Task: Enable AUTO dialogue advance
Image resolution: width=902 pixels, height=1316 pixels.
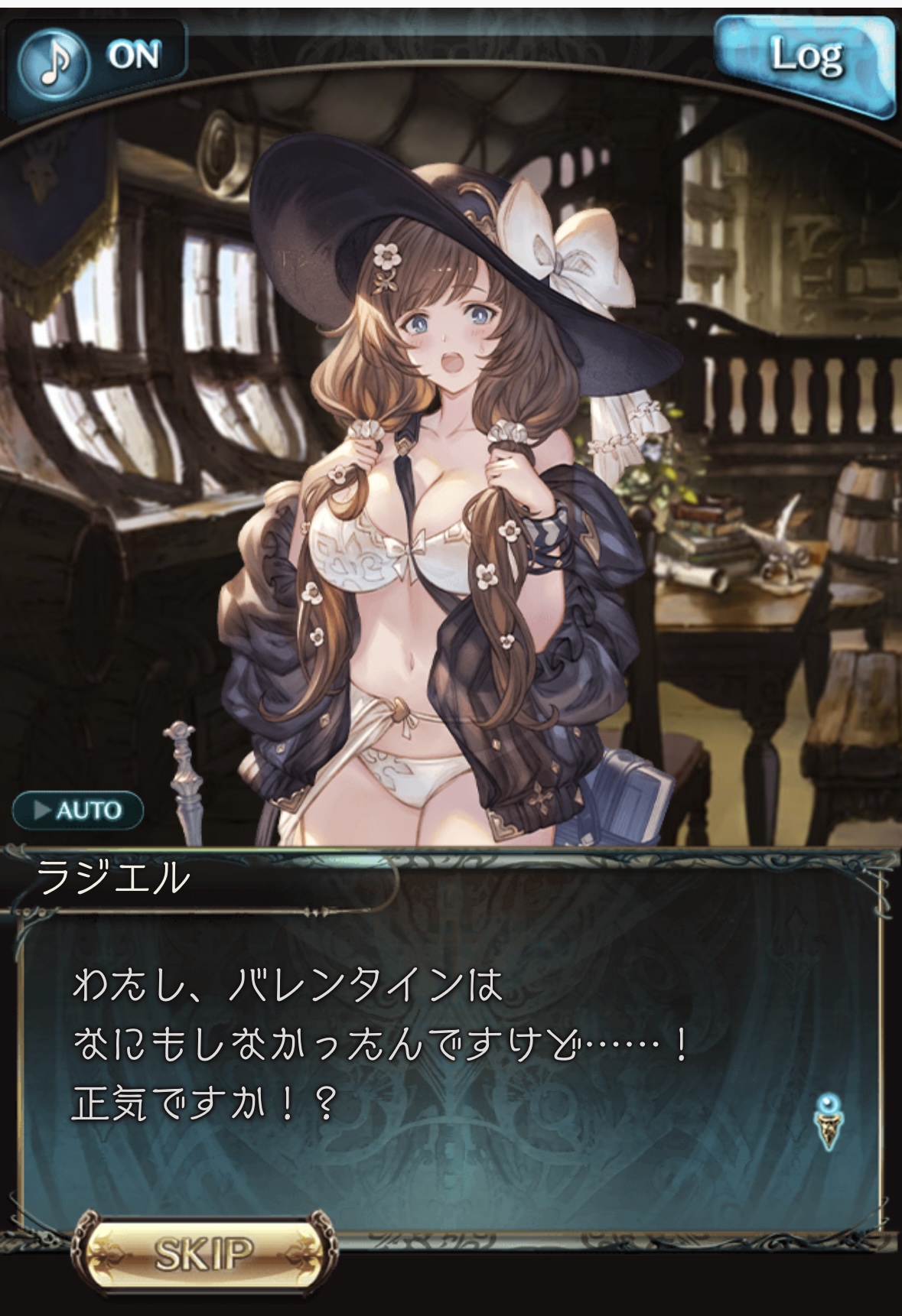Action: click(79, 810)
